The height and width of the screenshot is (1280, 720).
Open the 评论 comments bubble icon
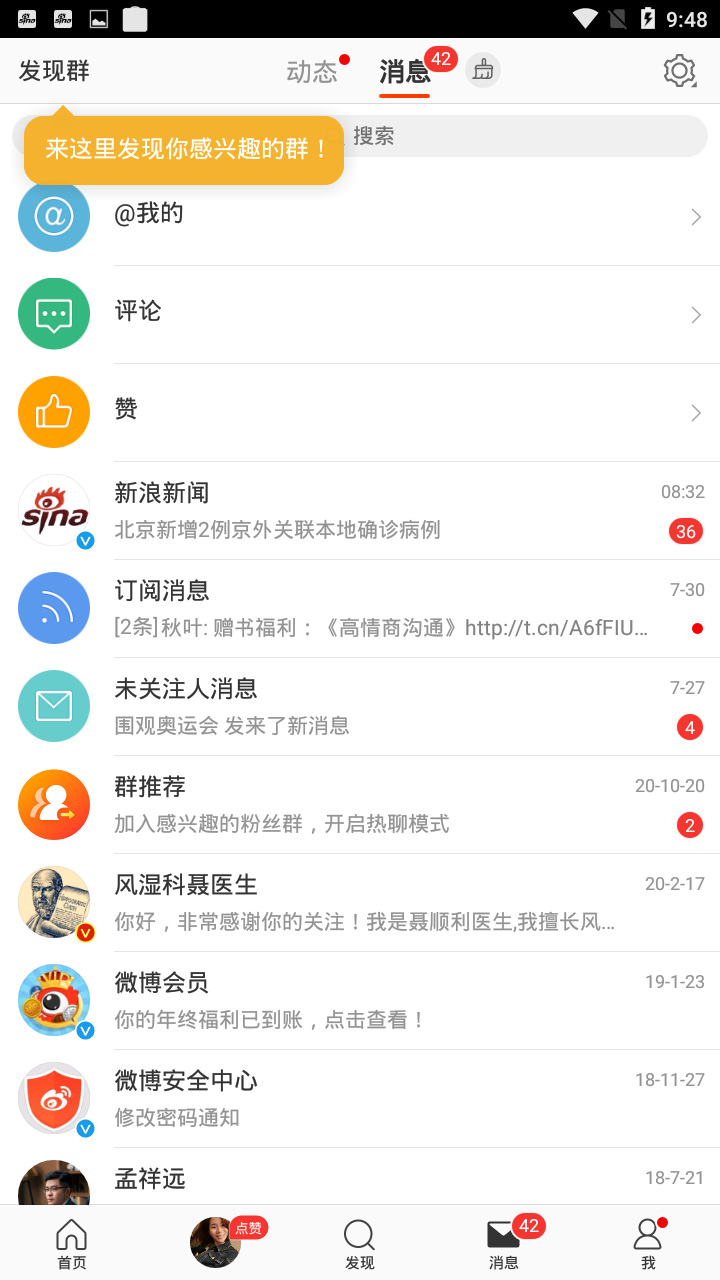[54, 313]
